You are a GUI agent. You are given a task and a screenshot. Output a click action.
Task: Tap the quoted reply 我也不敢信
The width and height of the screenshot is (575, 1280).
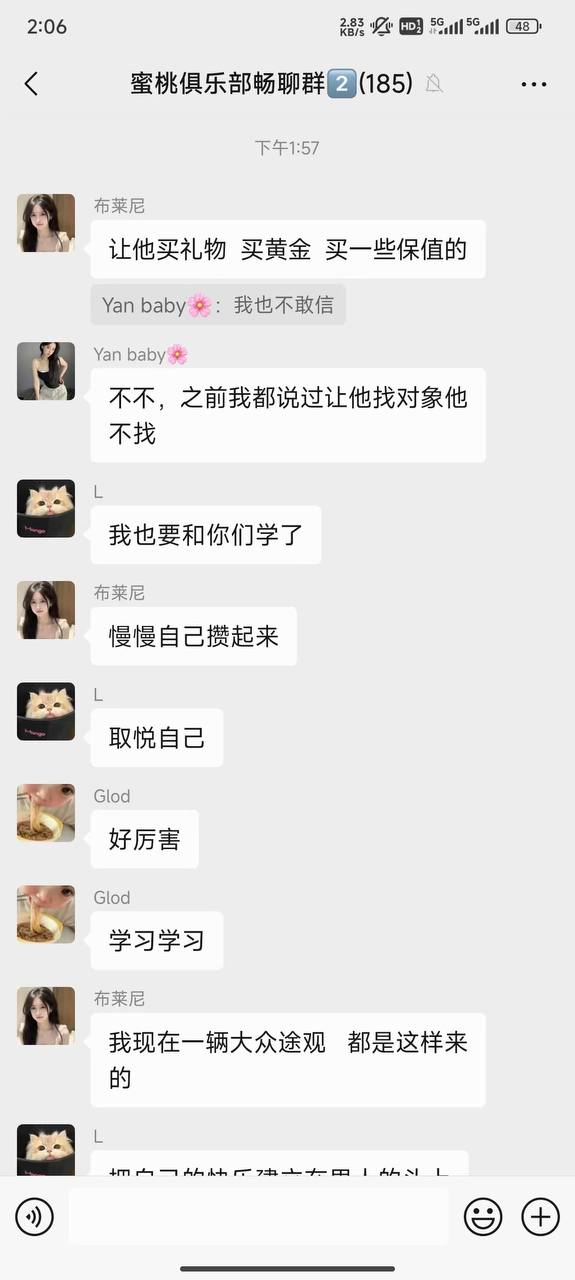coord(218,305)
